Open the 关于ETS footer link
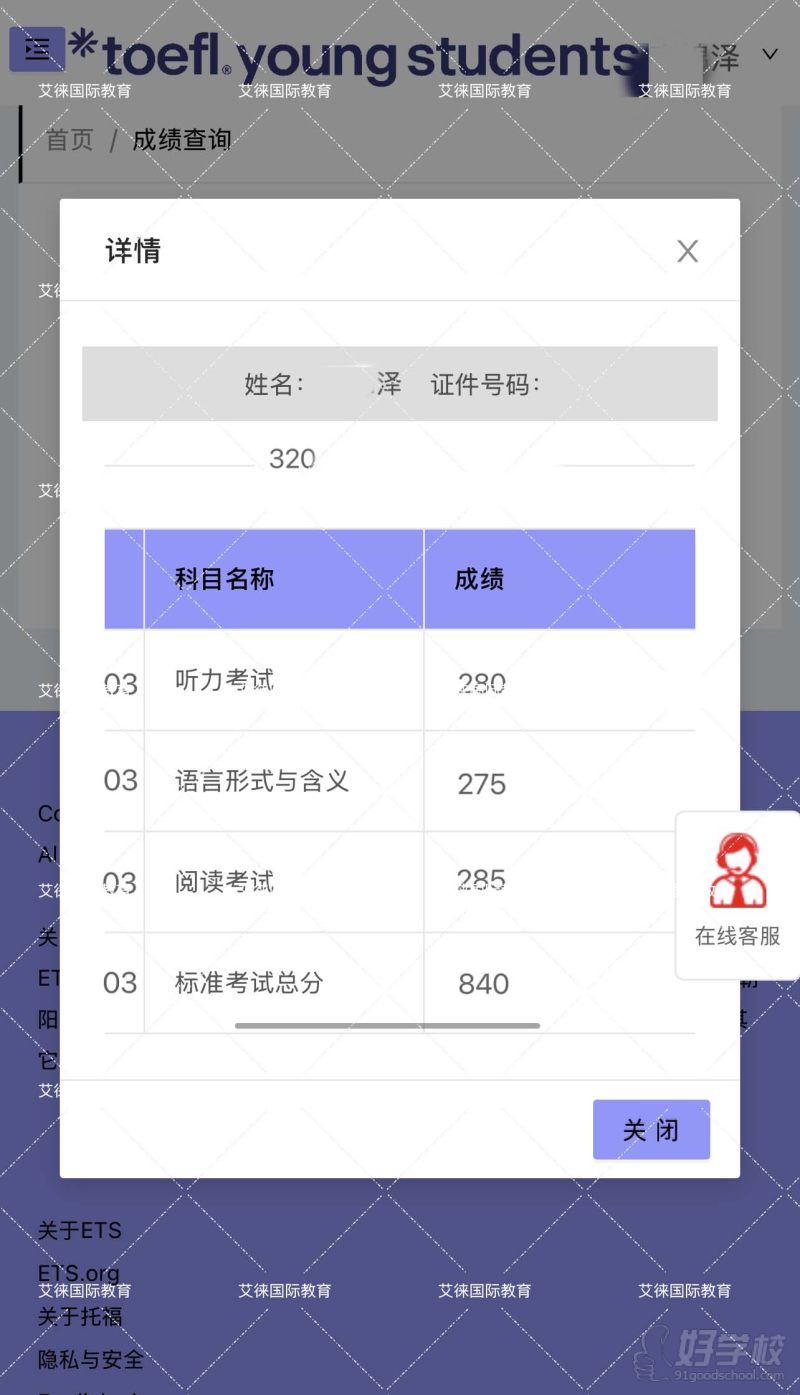Screen dimensions: 800x1395 coord(78,1230)
